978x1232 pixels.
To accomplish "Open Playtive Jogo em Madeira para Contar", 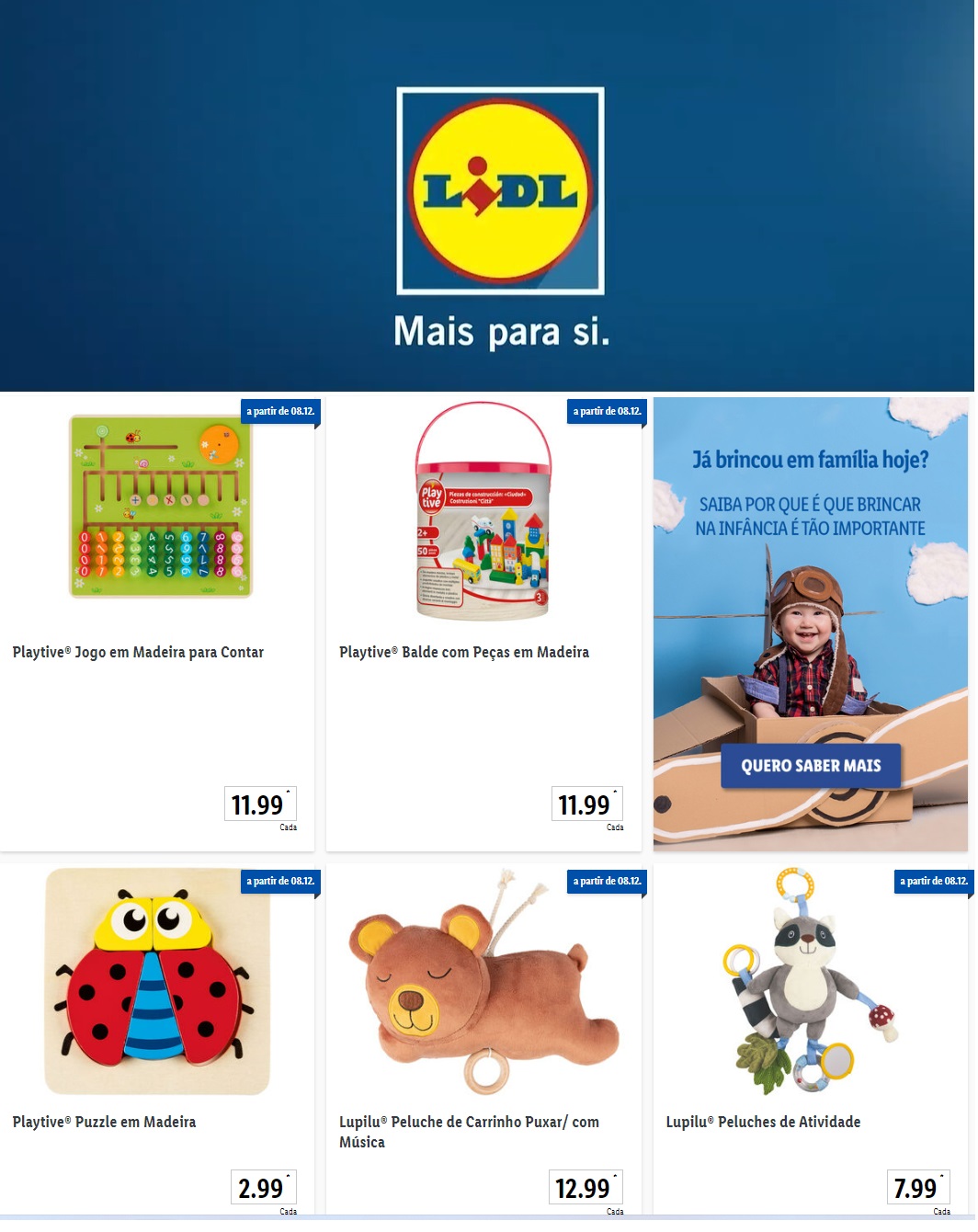I will (138, 653).
